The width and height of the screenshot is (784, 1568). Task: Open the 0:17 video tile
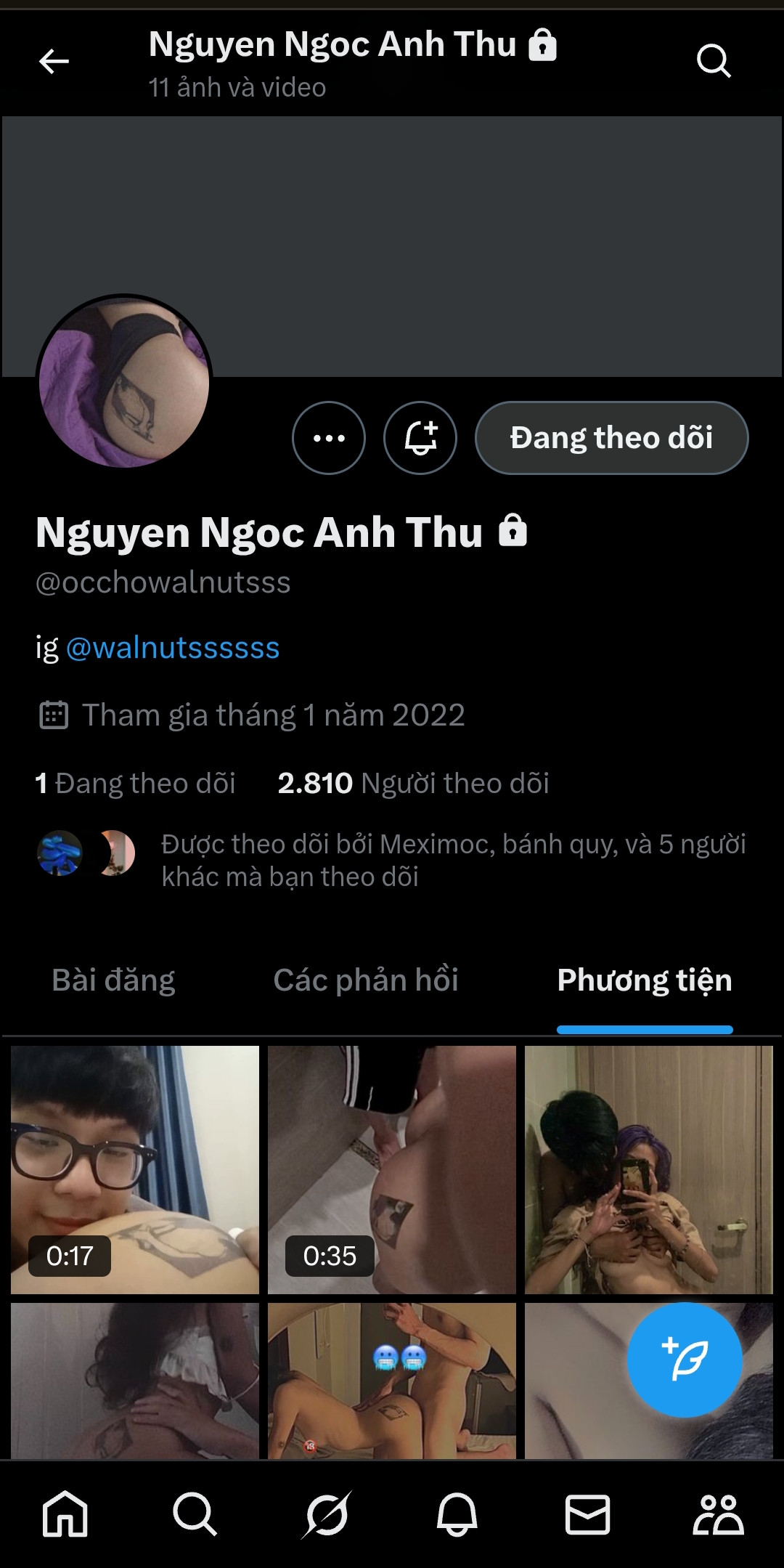[135, 1169]
